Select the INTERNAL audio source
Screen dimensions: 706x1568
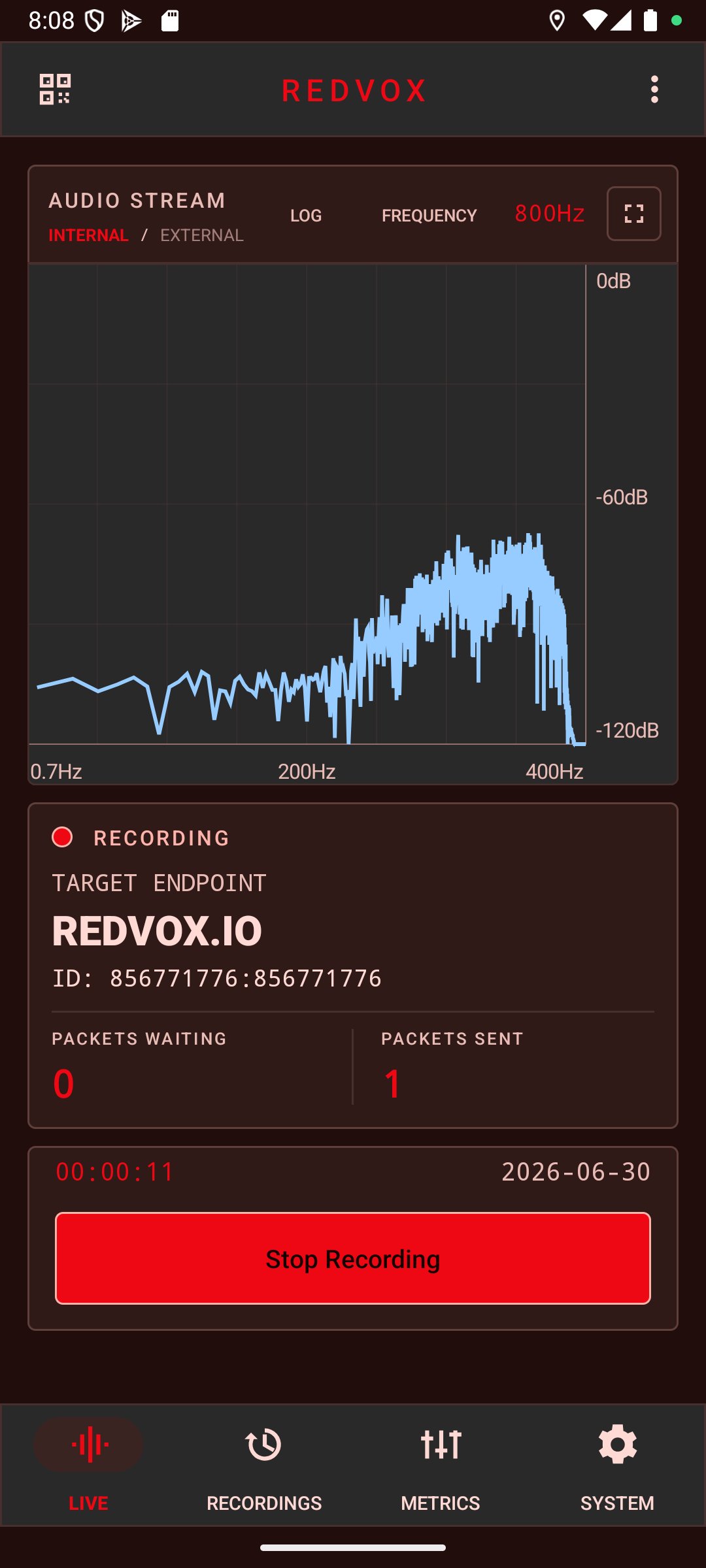(x=89, y=235)
